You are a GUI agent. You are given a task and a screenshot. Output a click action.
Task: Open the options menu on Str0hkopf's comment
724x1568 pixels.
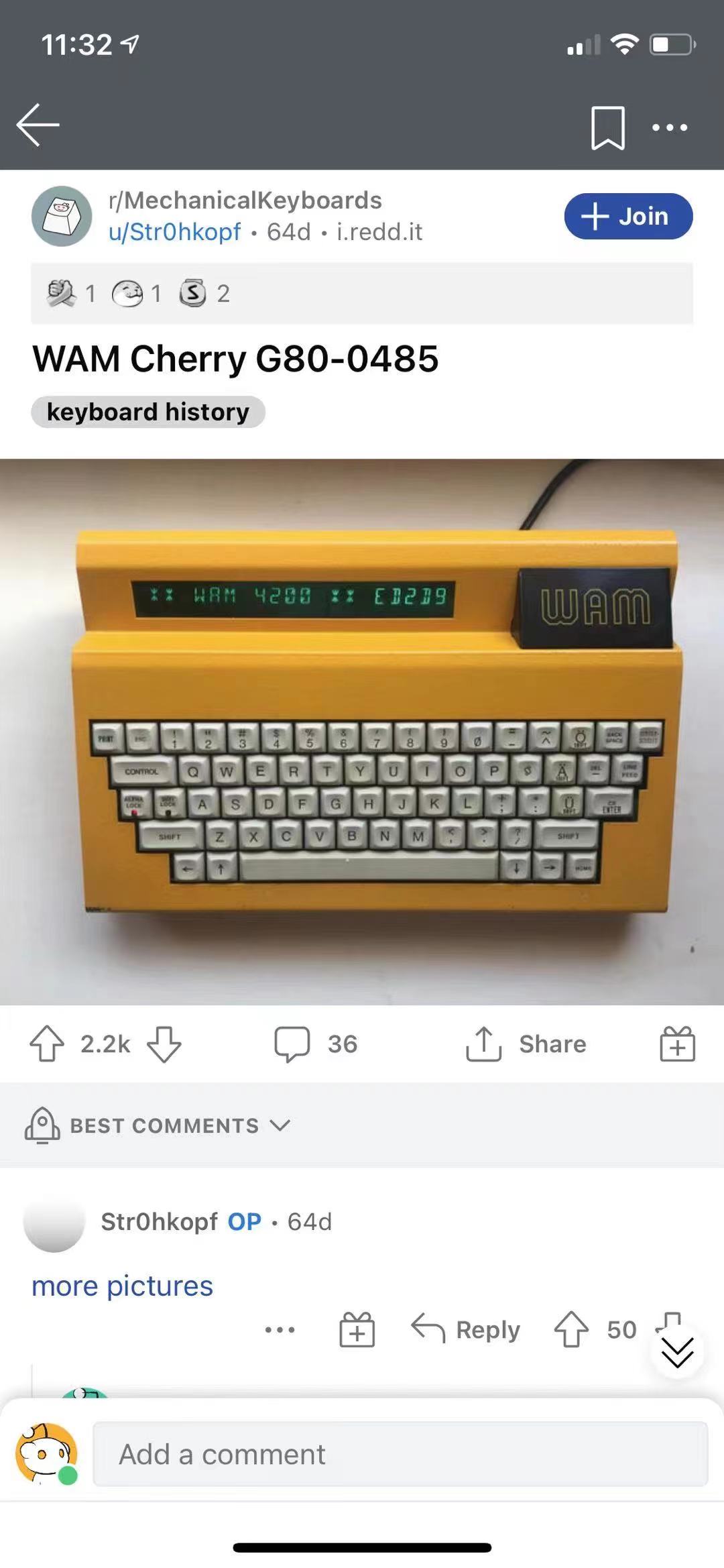pos(280,1329)
